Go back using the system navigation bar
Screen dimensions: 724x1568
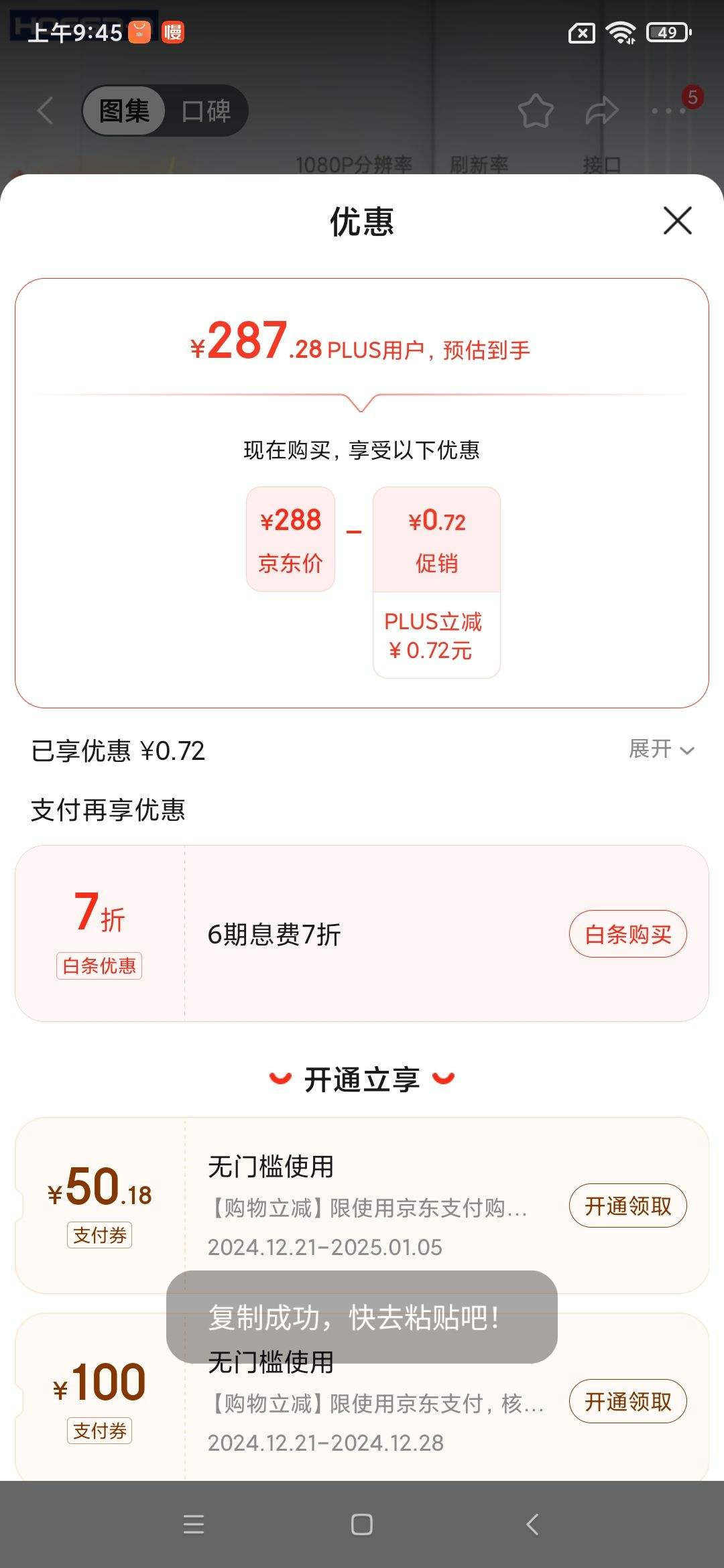tap(532, 1524)
